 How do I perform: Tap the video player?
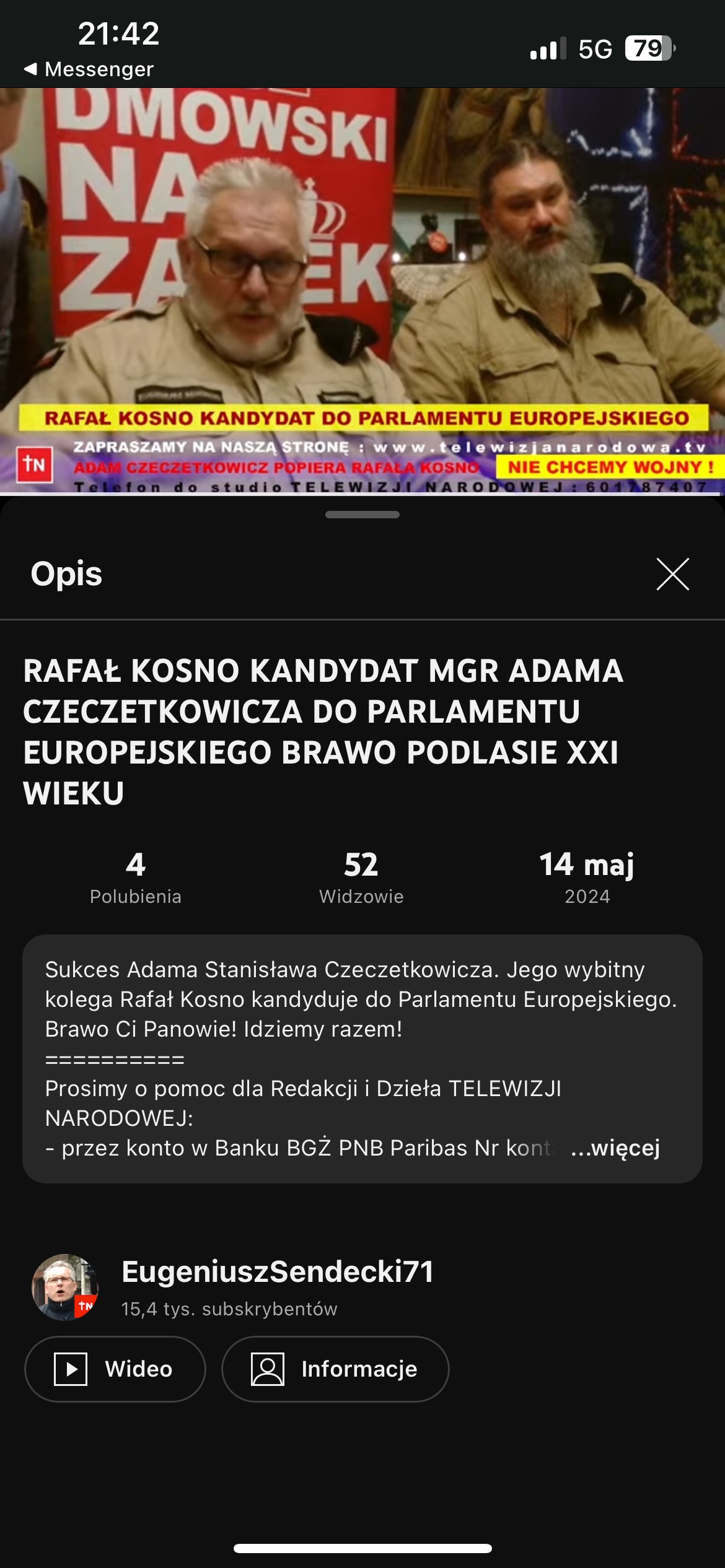[x=362, y=291]
